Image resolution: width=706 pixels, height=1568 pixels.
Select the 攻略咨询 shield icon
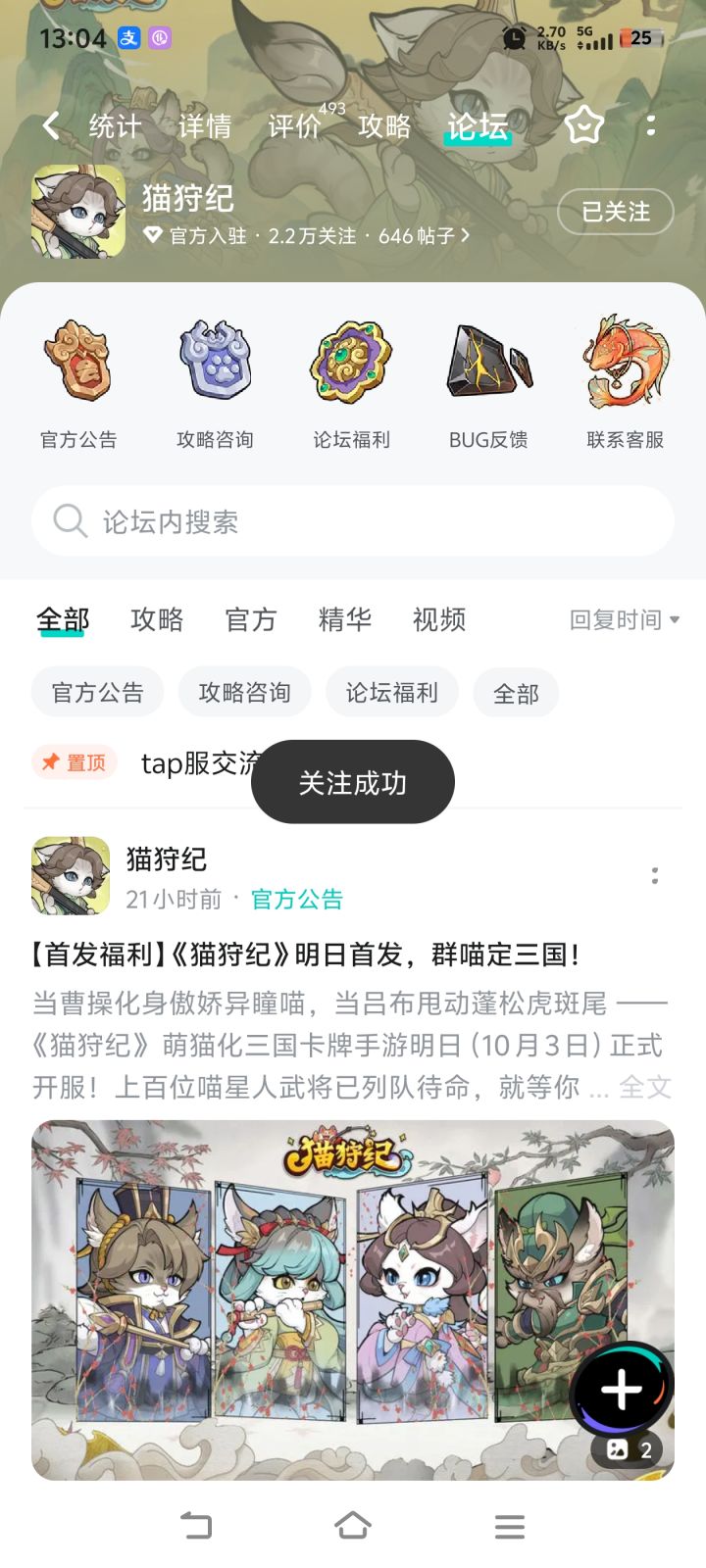[216, 363]
